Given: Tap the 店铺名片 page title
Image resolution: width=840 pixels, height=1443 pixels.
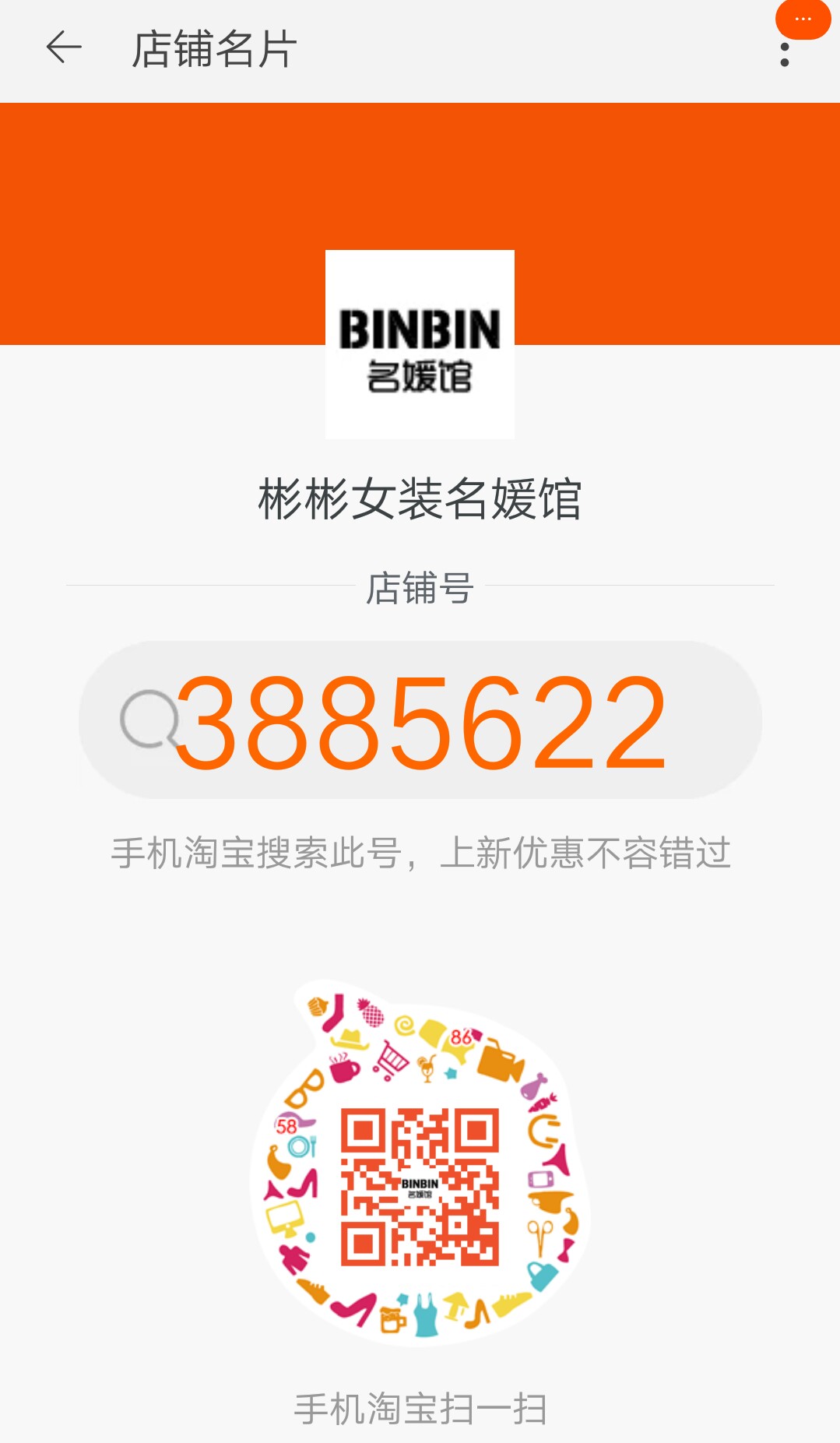Looking at the screenshot, I should click(212, 48).
